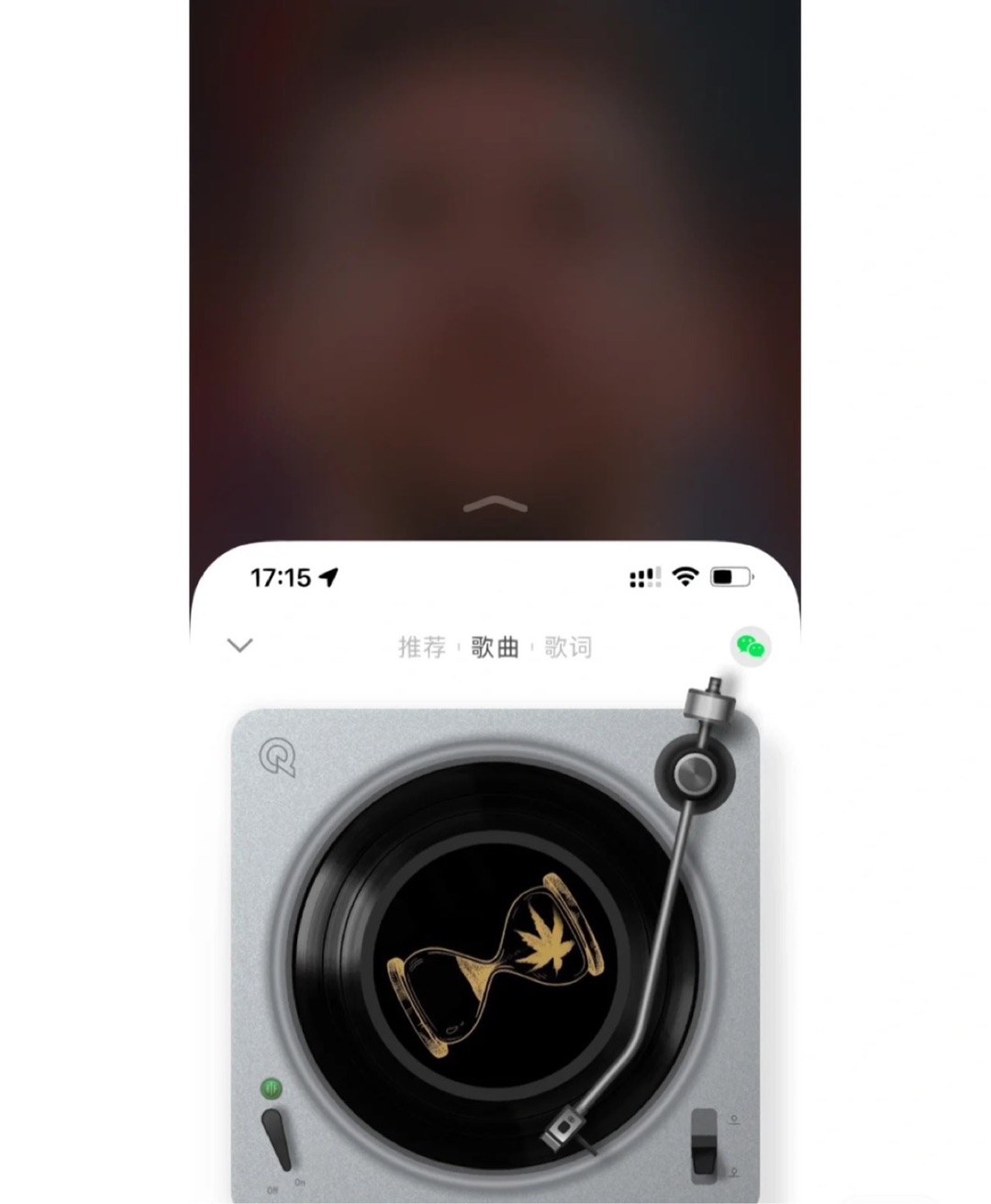Image resolution: width=991 pixels, height=1204 pixels.
Task: Switch to the 推荐 tab
Action: coord(421,648)
